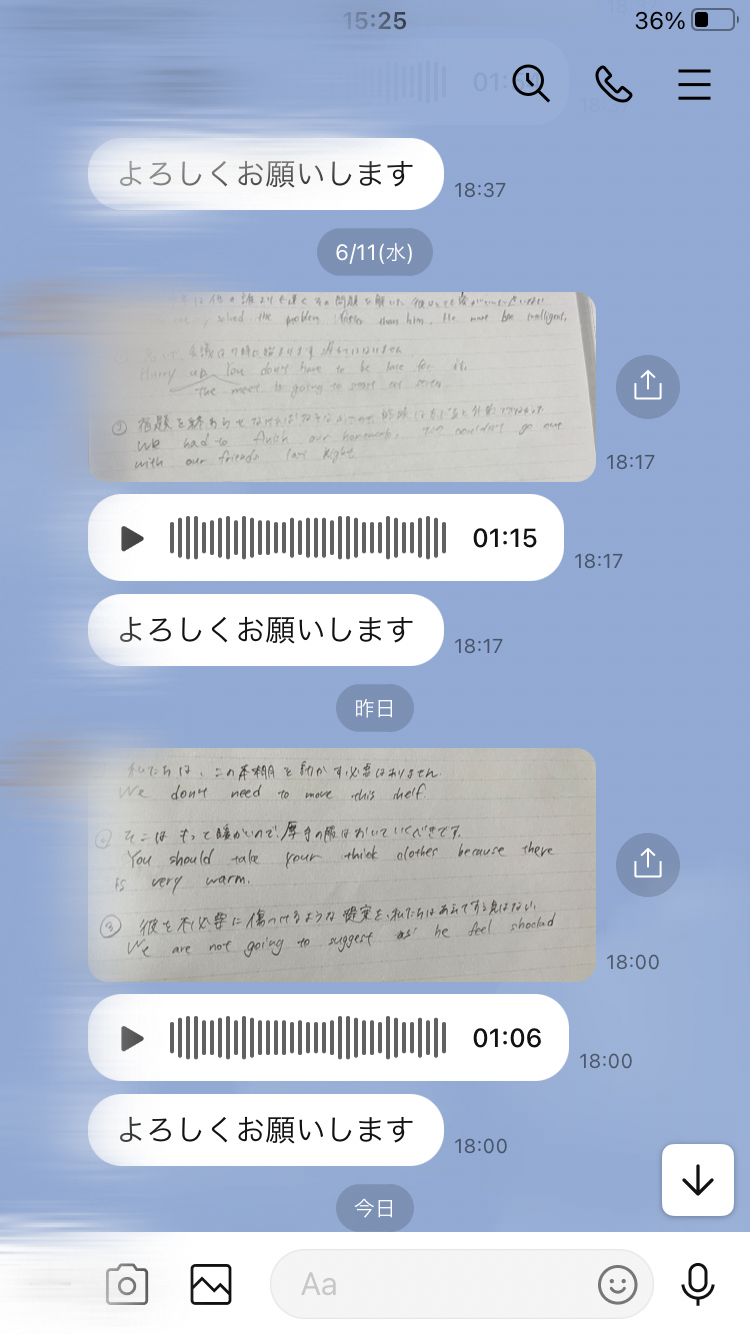This screenshot has height=1334, width=750.
Task: Open the emoji and sticker picker
Action: (618, 1284)
